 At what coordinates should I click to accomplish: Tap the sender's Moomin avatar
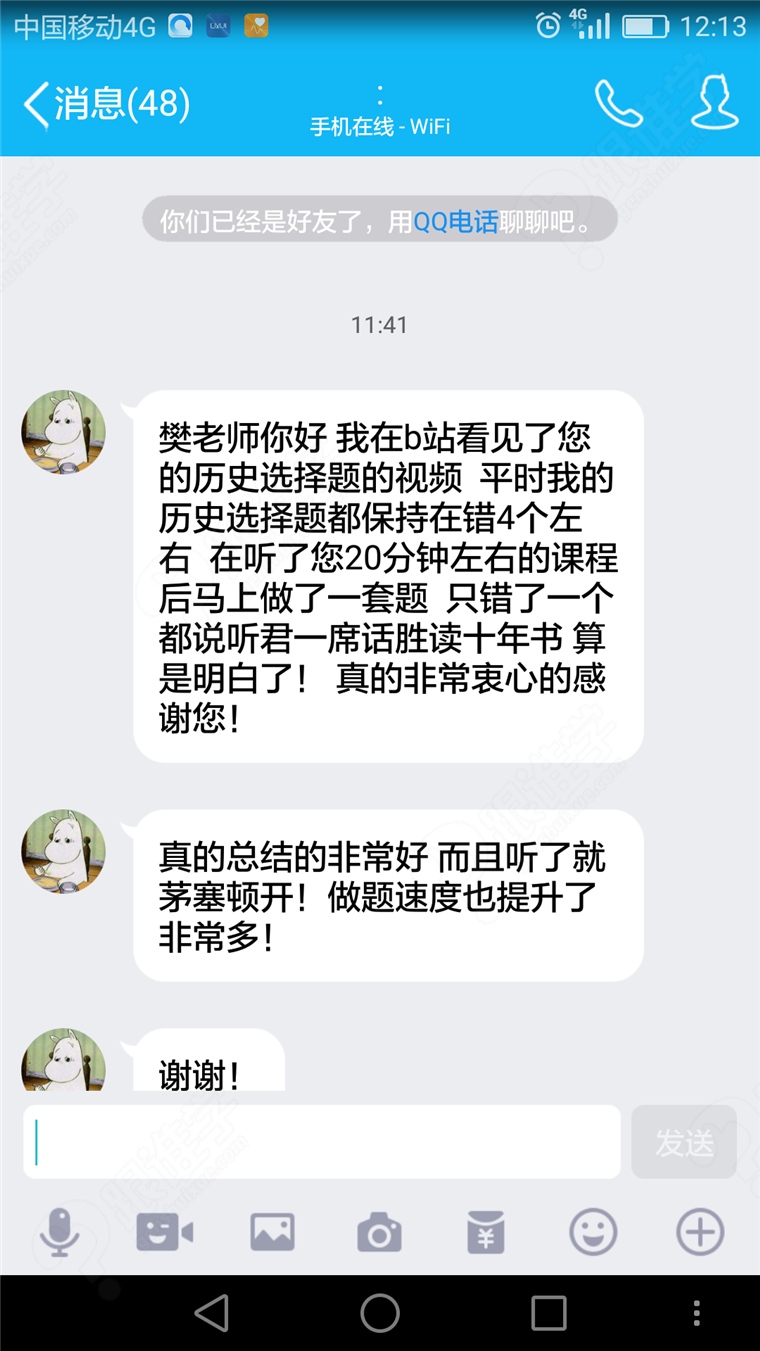tap(63, 432)
